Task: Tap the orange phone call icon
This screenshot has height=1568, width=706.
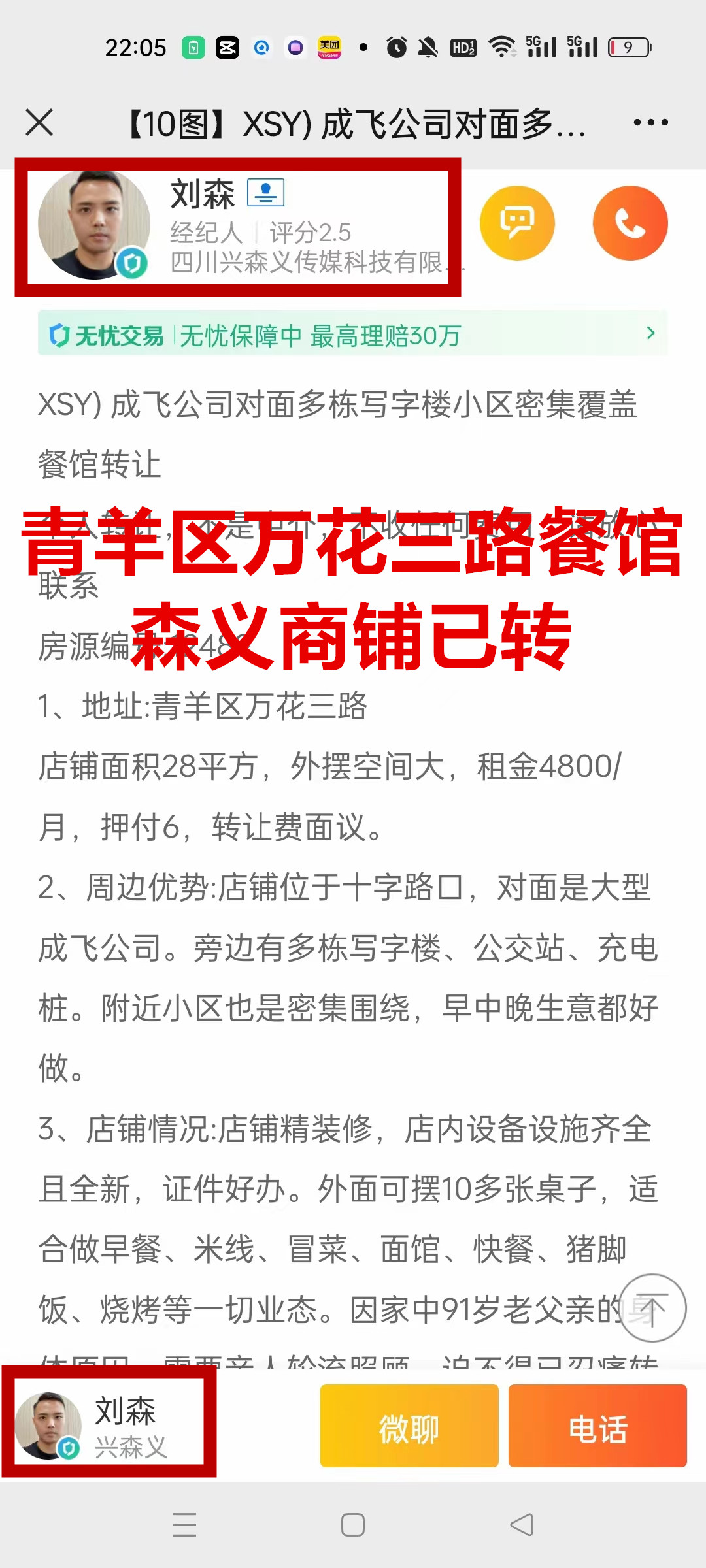Action: 630,223
